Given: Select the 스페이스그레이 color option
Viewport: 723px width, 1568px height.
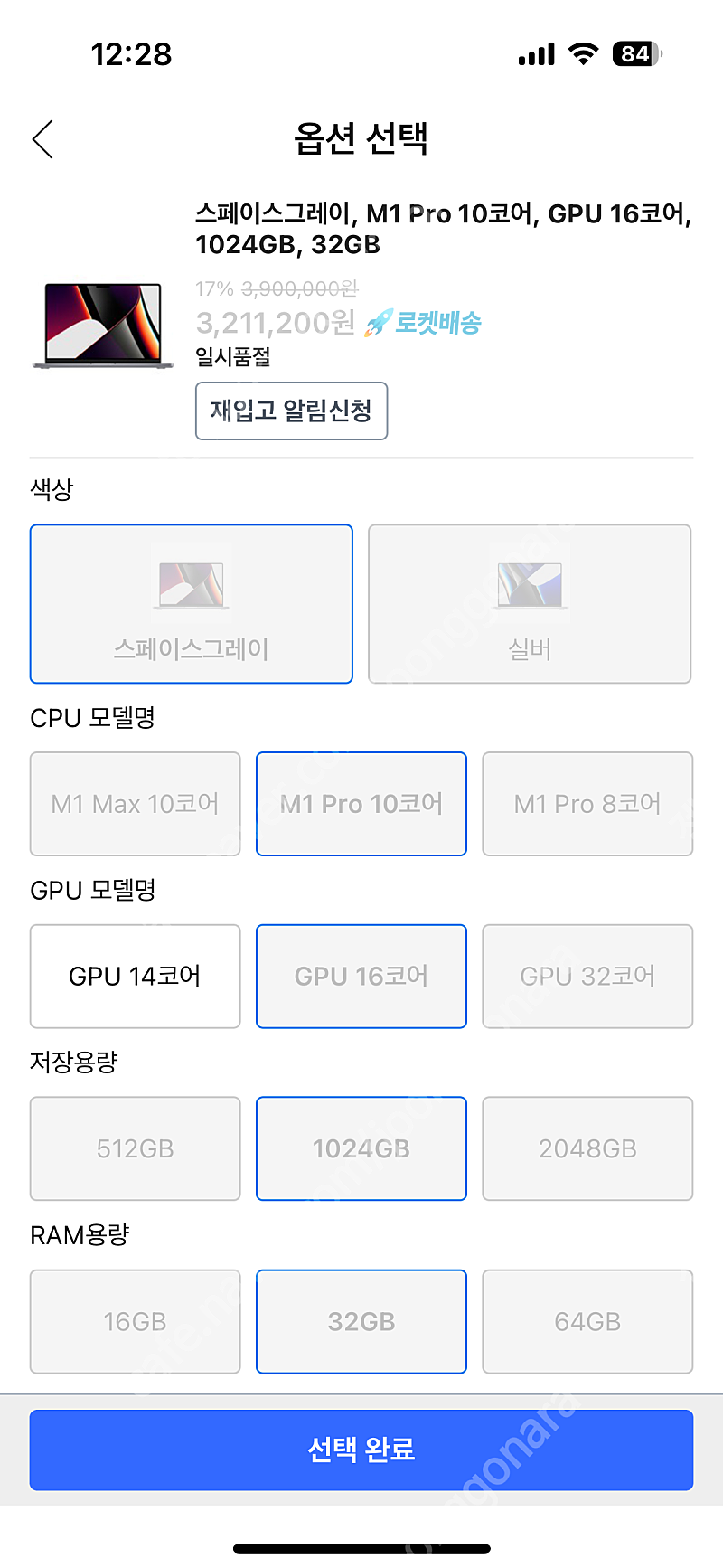Looking at the screenshot, I should coord(191,603).
